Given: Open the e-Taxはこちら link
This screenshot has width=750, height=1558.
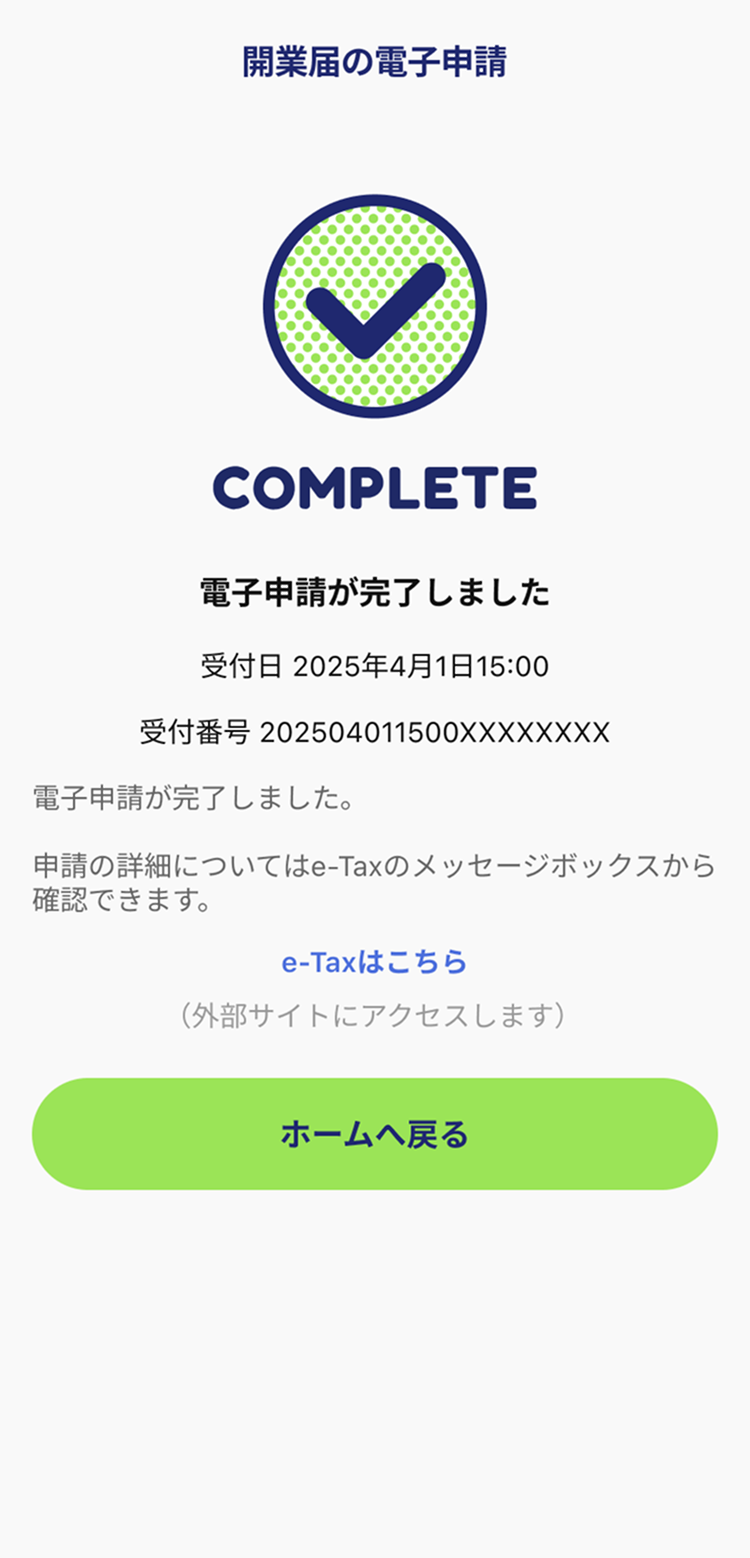Looking at the screenshot, I should pyautogui.click(x=374, y=962).
